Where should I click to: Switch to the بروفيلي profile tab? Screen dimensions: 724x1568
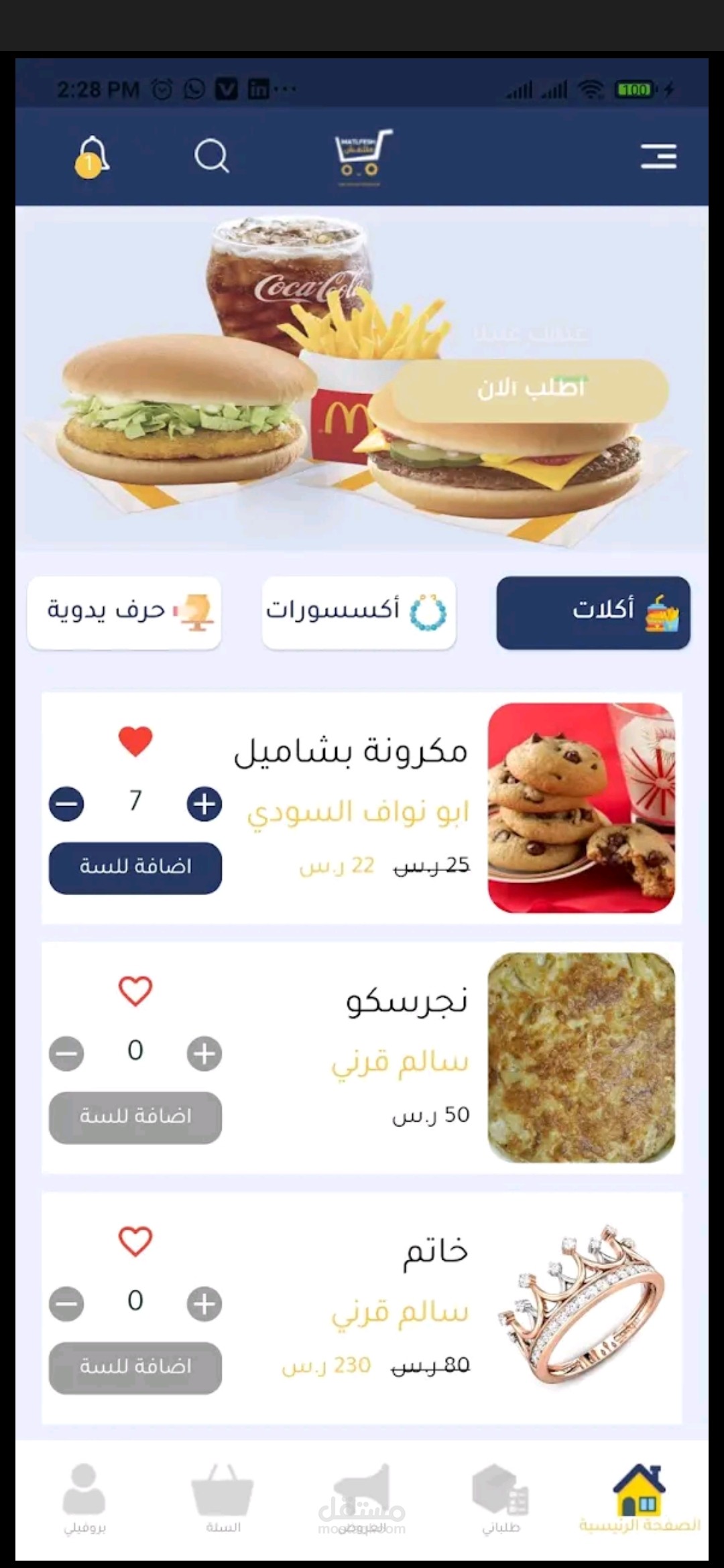coord(84,1498)
